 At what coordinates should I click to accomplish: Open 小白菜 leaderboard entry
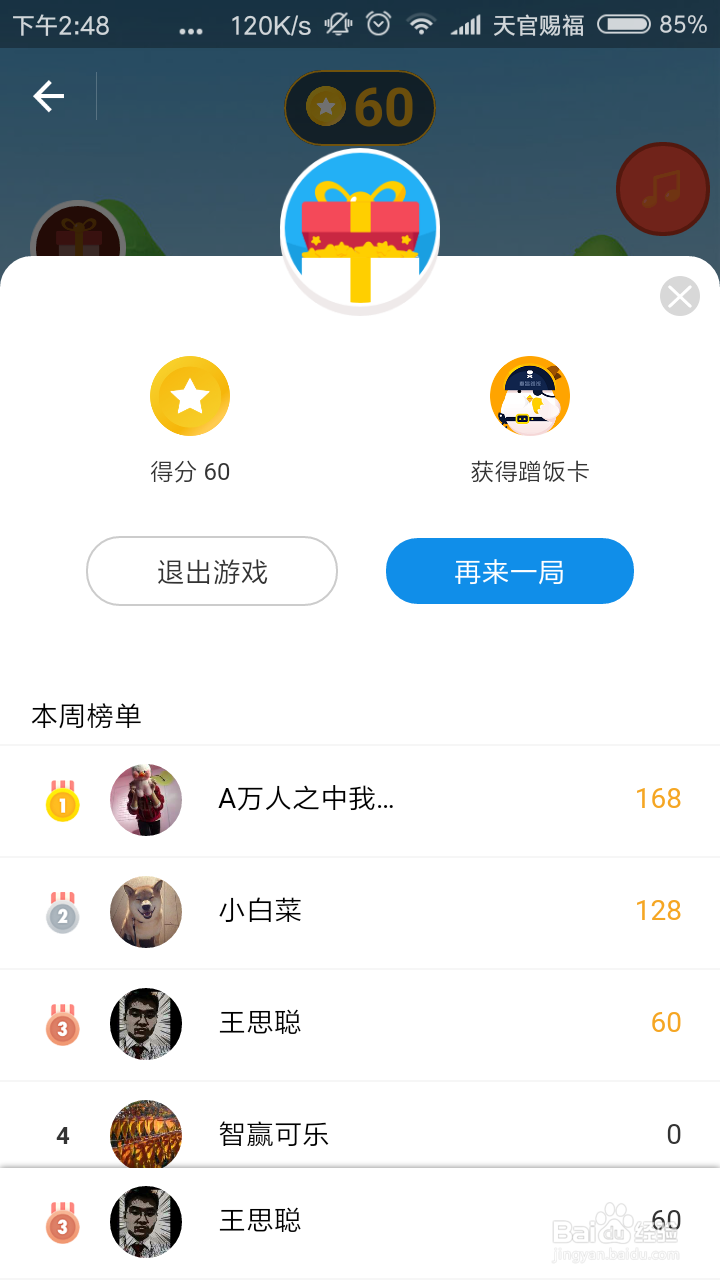pyautogui.click(x=360, y=912)
